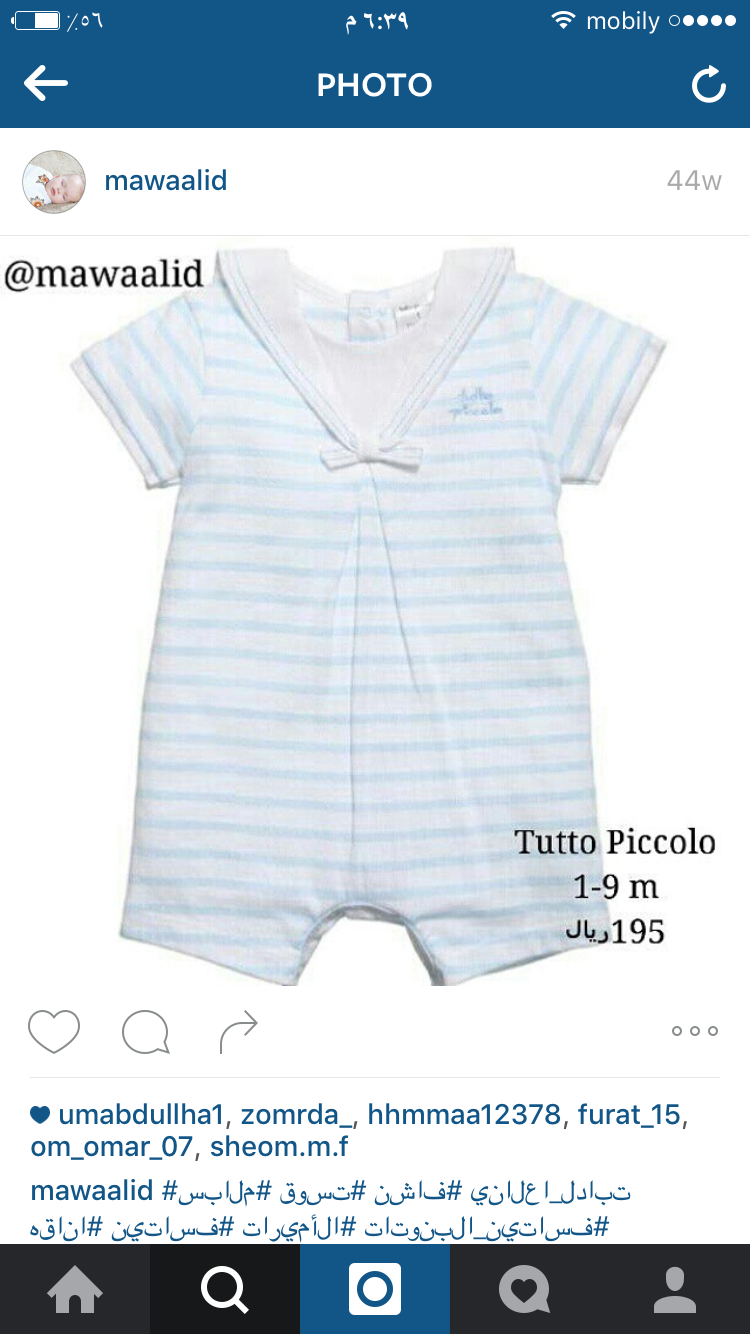Open the three-dot post options menu
The width and height of the screenshot is (750, 1334).
click(x=694, y=1031)
